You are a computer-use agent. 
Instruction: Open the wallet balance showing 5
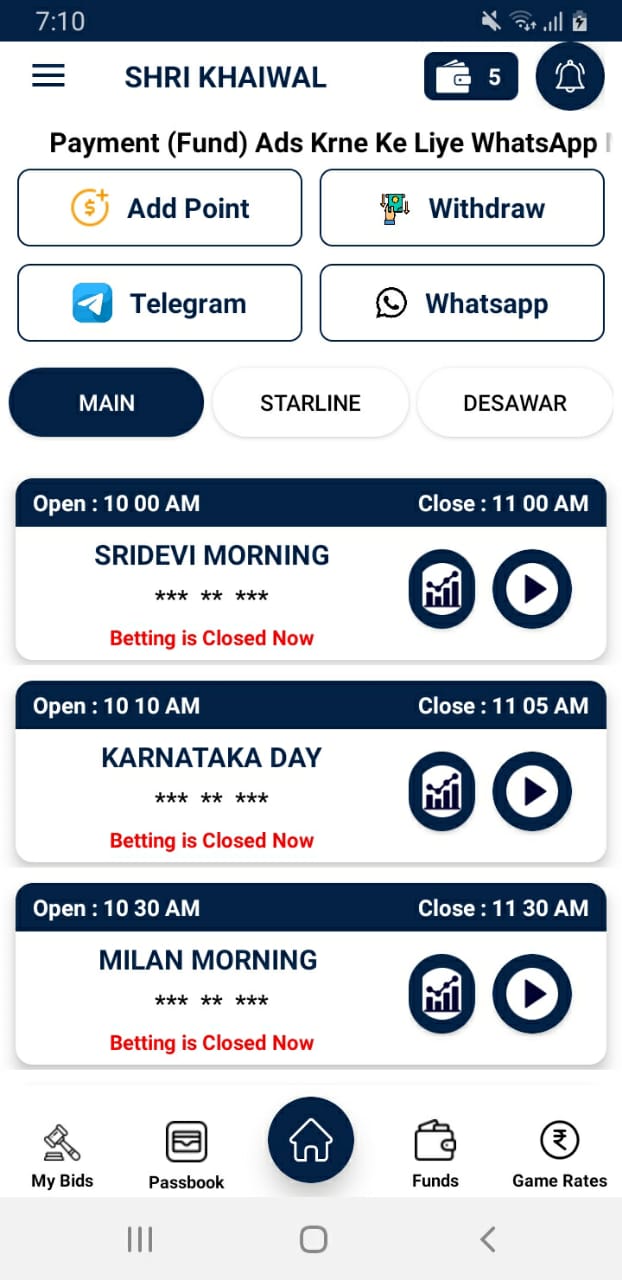[x=471, y=77]
